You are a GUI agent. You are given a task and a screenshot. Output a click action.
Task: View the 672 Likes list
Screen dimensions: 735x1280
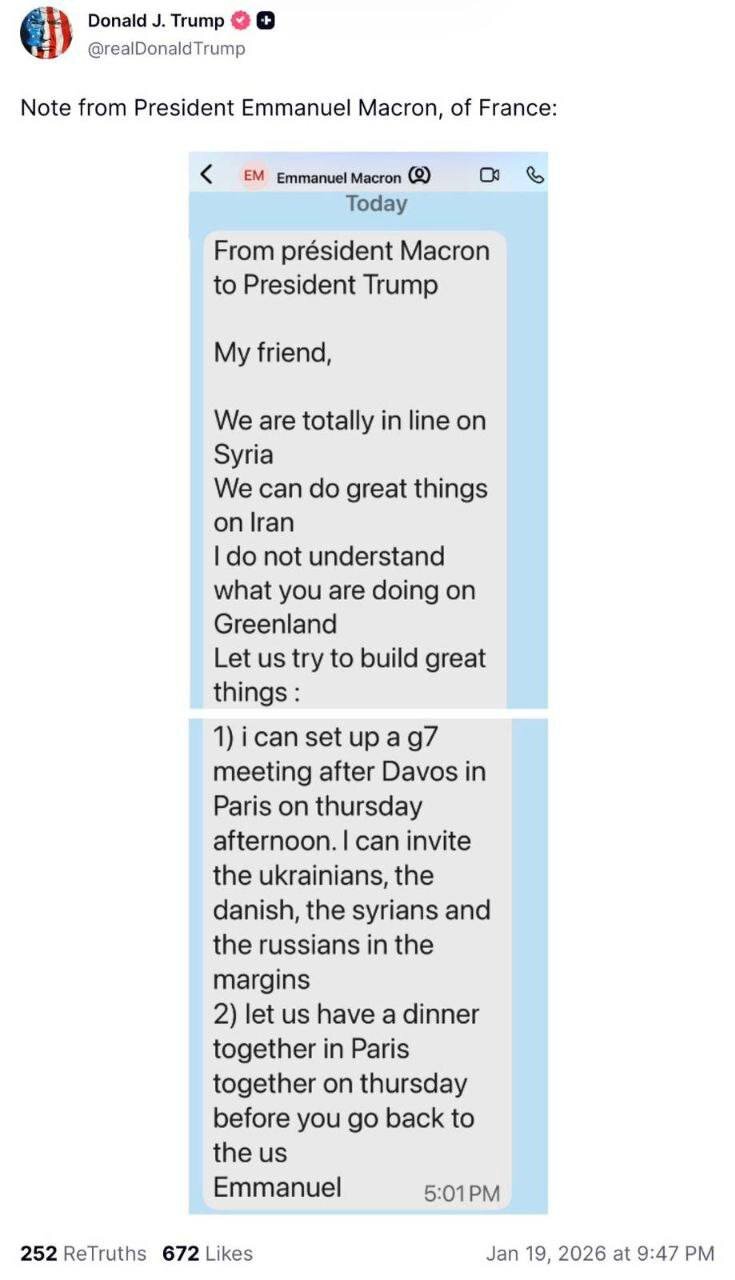[x=208, y=1253]
